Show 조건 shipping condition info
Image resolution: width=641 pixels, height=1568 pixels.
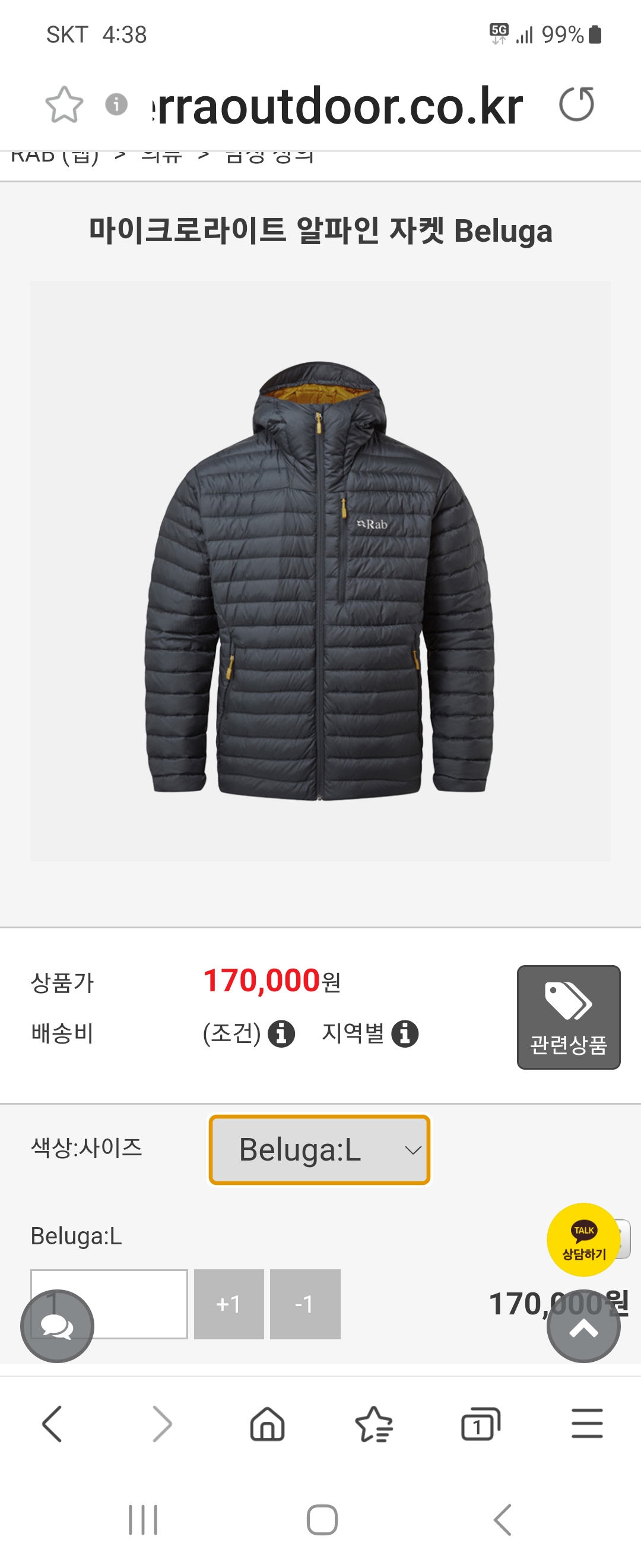pos(281,1033)
